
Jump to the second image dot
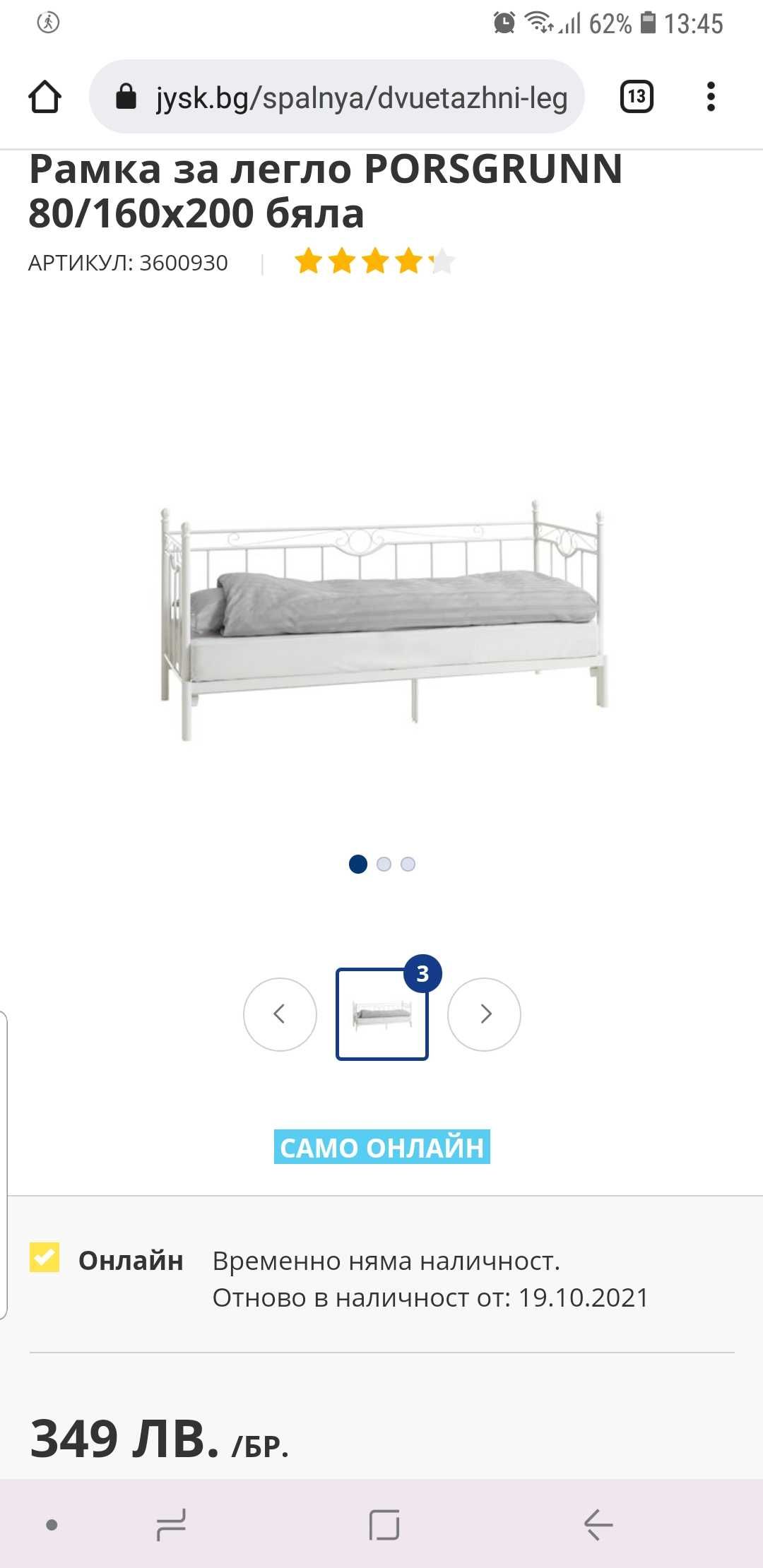pos(384,864)
